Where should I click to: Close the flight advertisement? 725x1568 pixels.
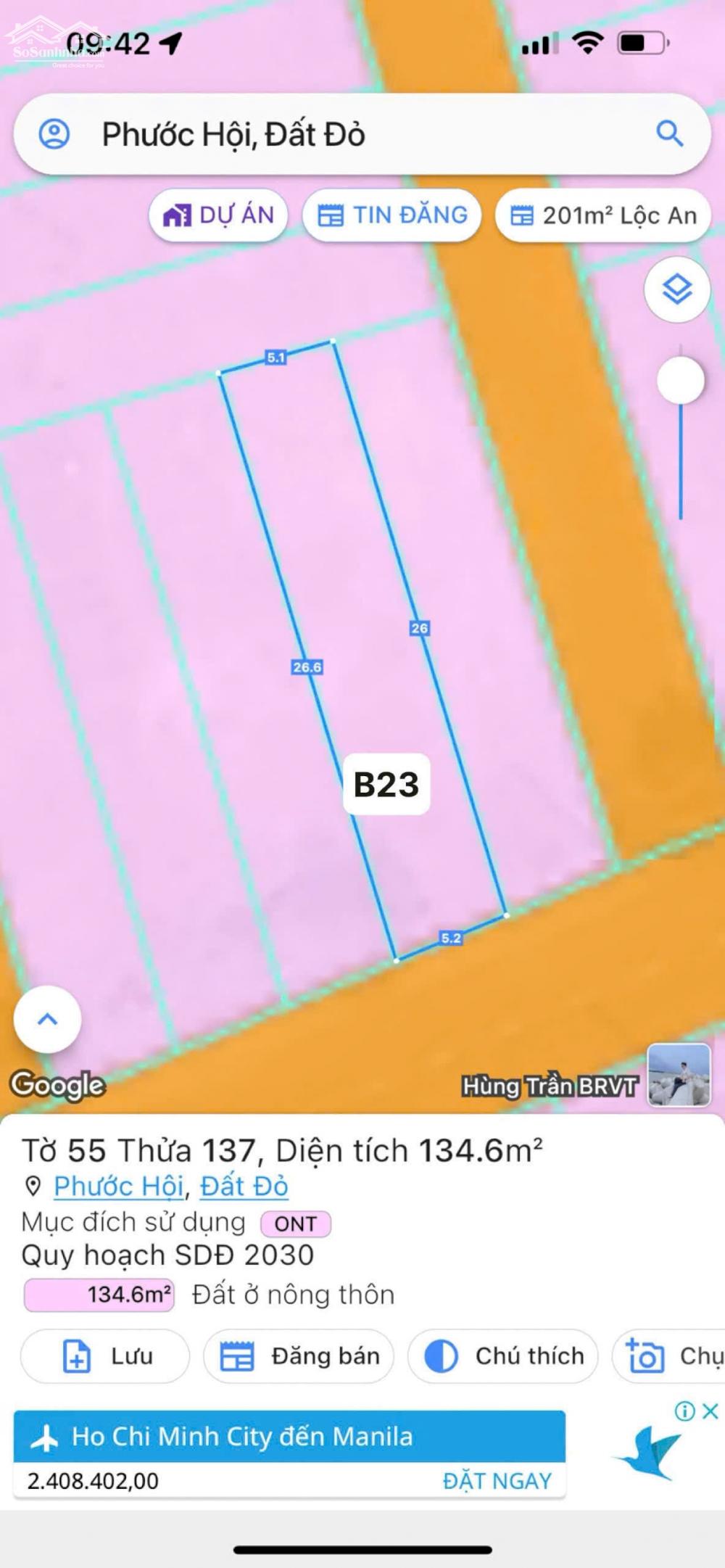[x=710, y=1411]
